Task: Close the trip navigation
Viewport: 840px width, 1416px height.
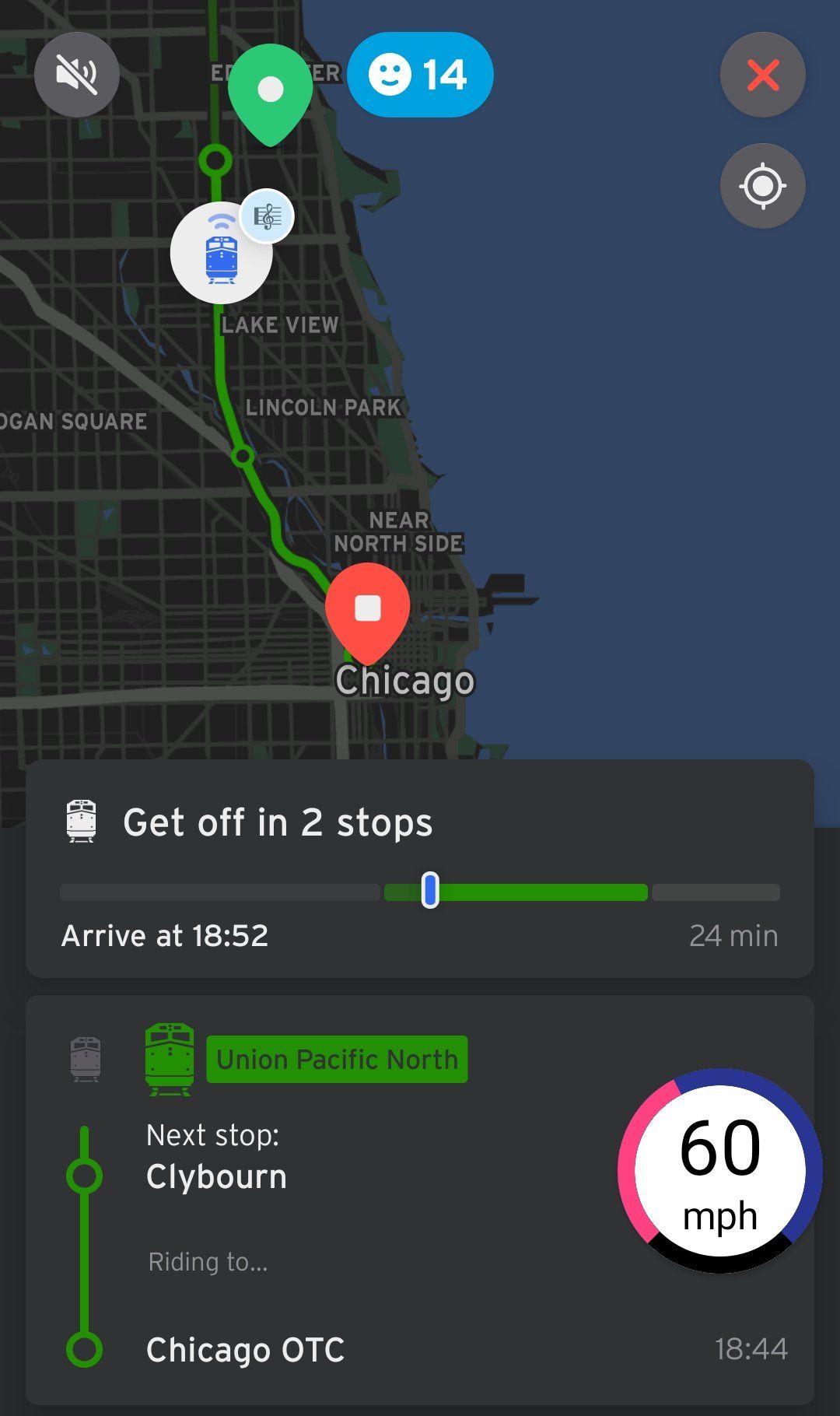Action: (762, 75)
